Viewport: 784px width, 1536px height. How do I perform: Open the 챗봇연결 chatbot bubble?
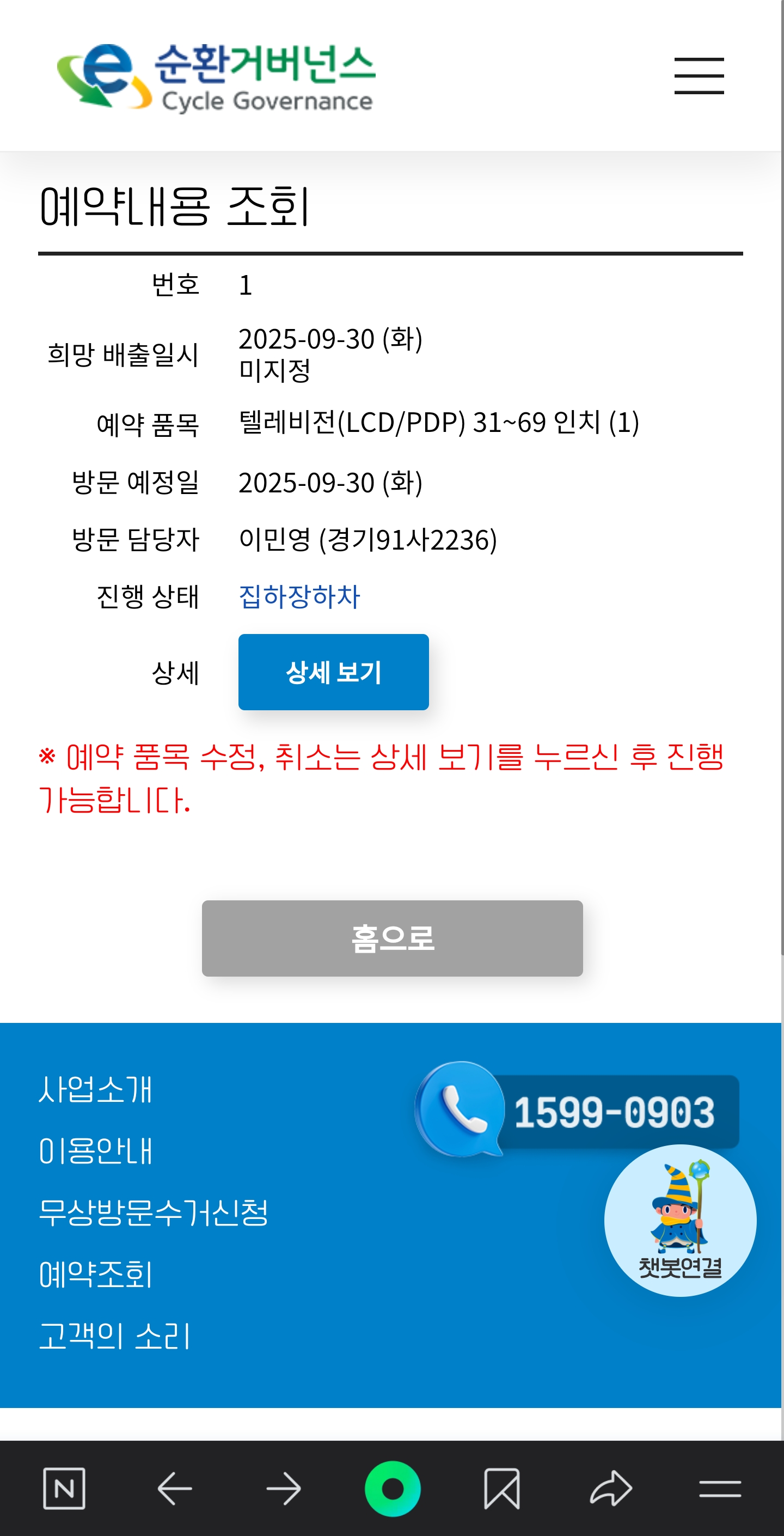680,1221
